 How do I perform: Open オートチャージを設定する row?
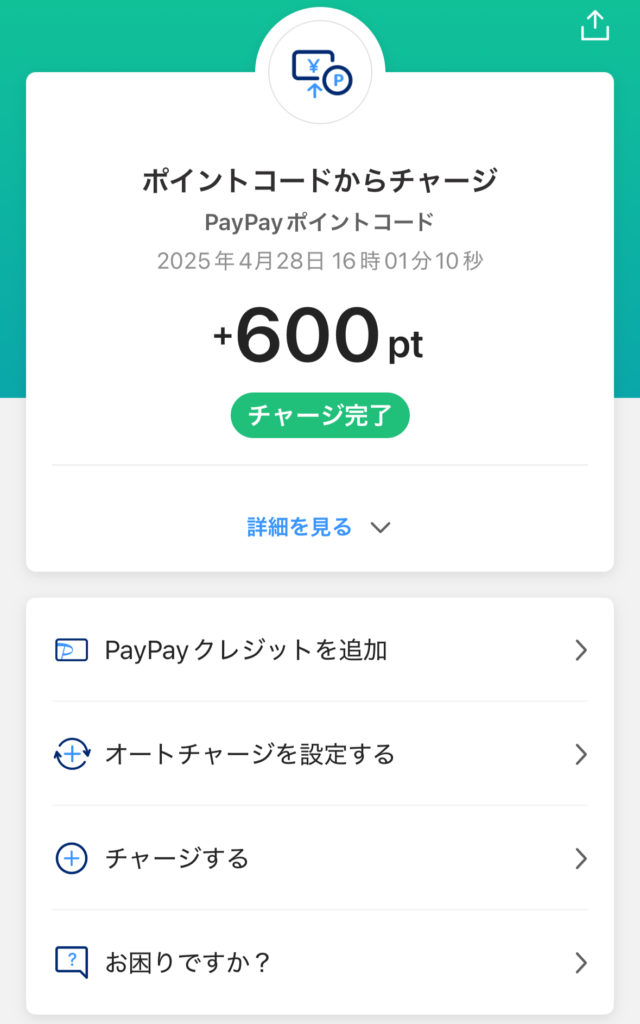pyautogui.click(x=320, y=754)
